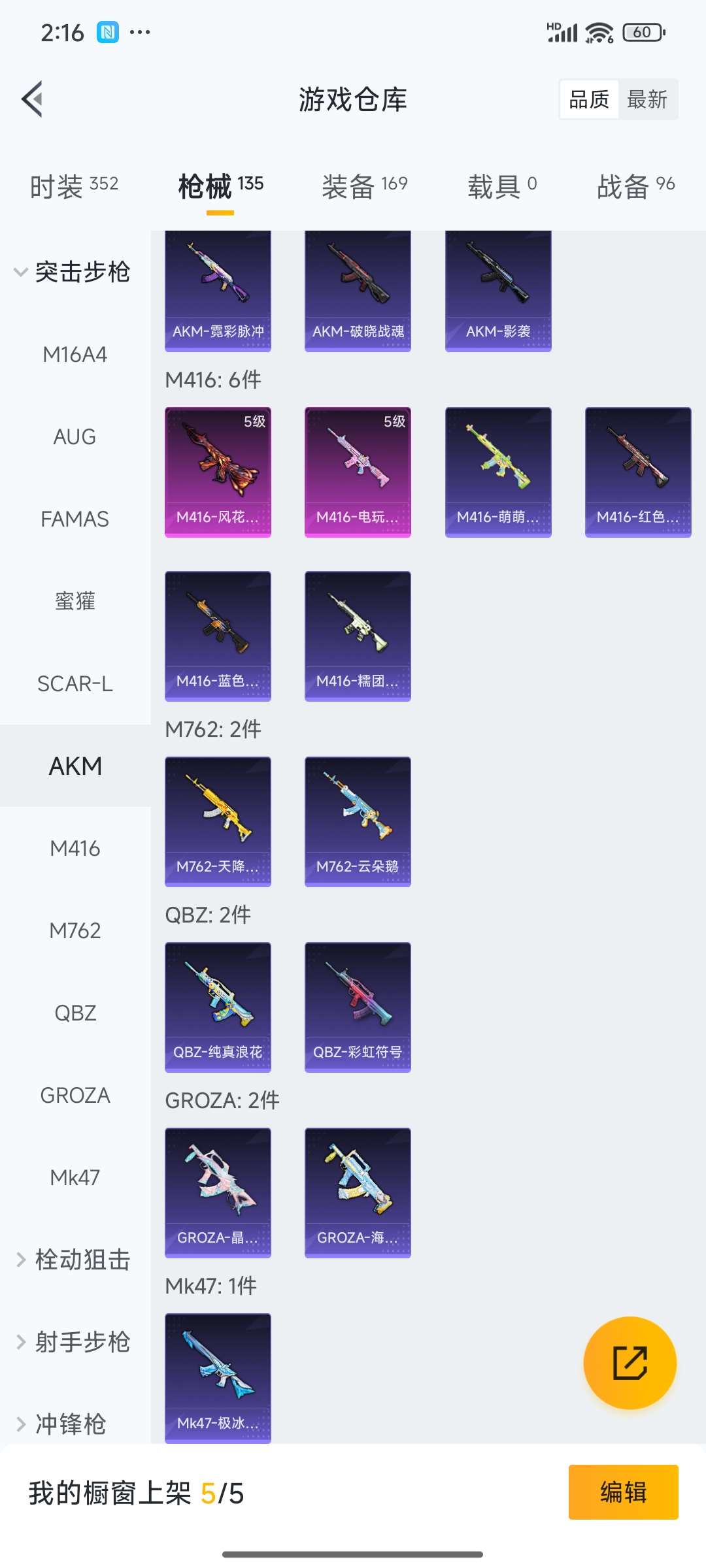Screen dimensions: 706x1568
Task: Jump to SCAR-L in the weapon list
Action: (75, 684)
